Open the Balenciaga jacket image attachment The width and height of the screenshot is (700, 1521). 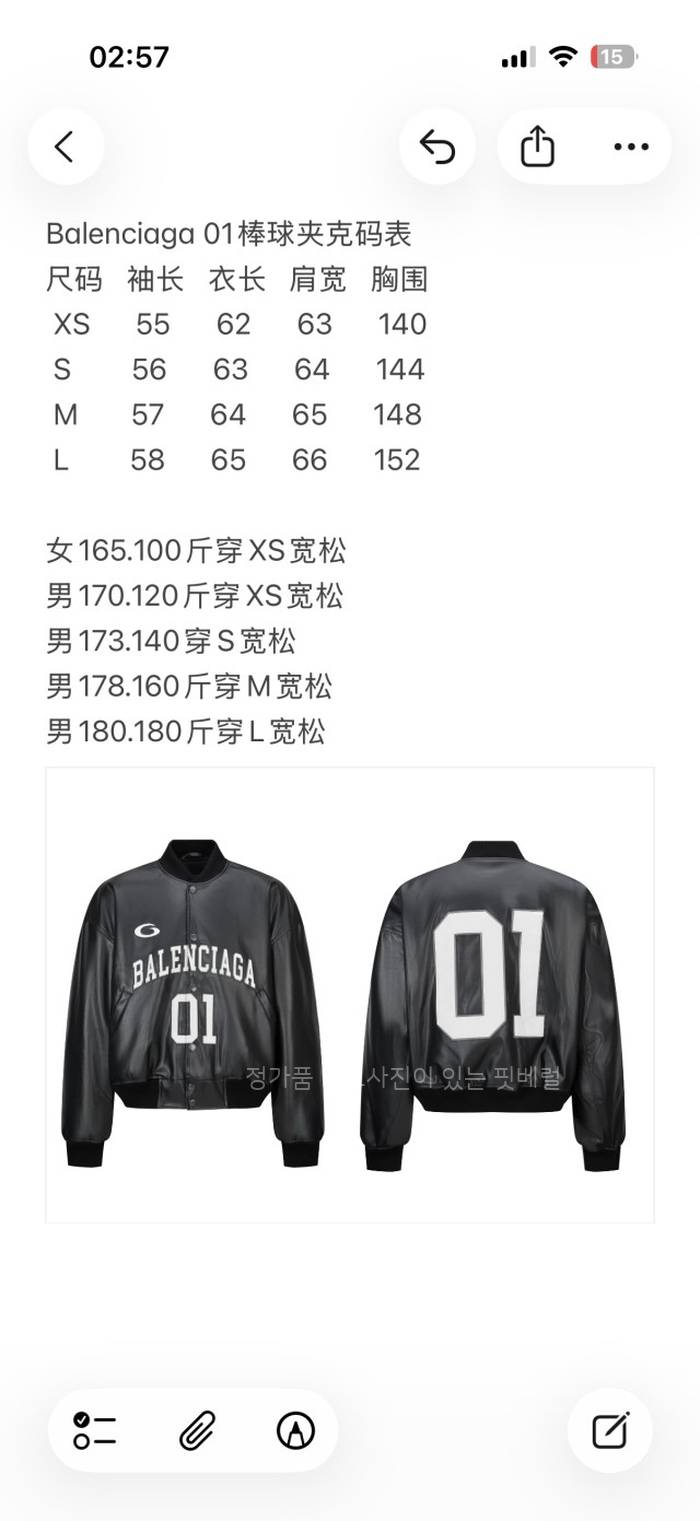coord(350,995)
